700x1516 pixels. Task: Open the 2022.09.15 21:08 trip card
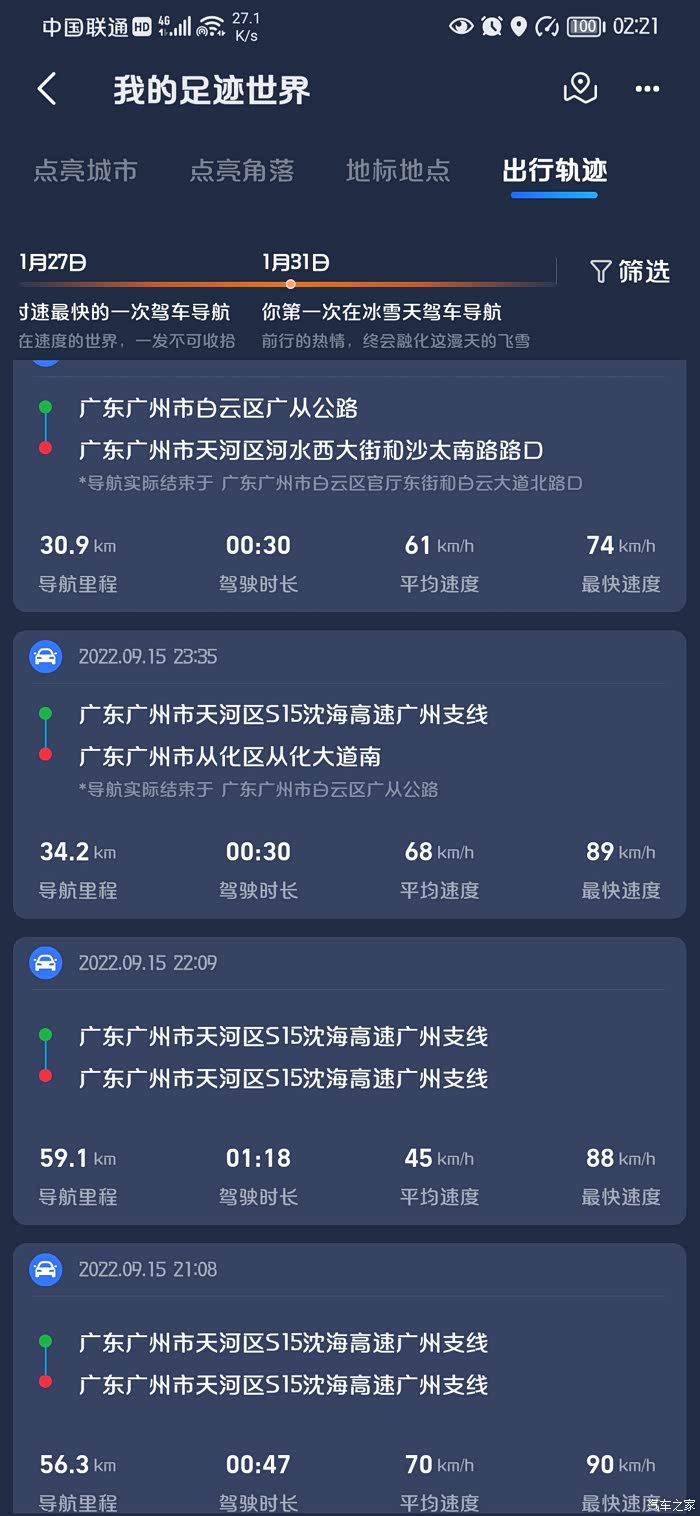point(350,1380)
